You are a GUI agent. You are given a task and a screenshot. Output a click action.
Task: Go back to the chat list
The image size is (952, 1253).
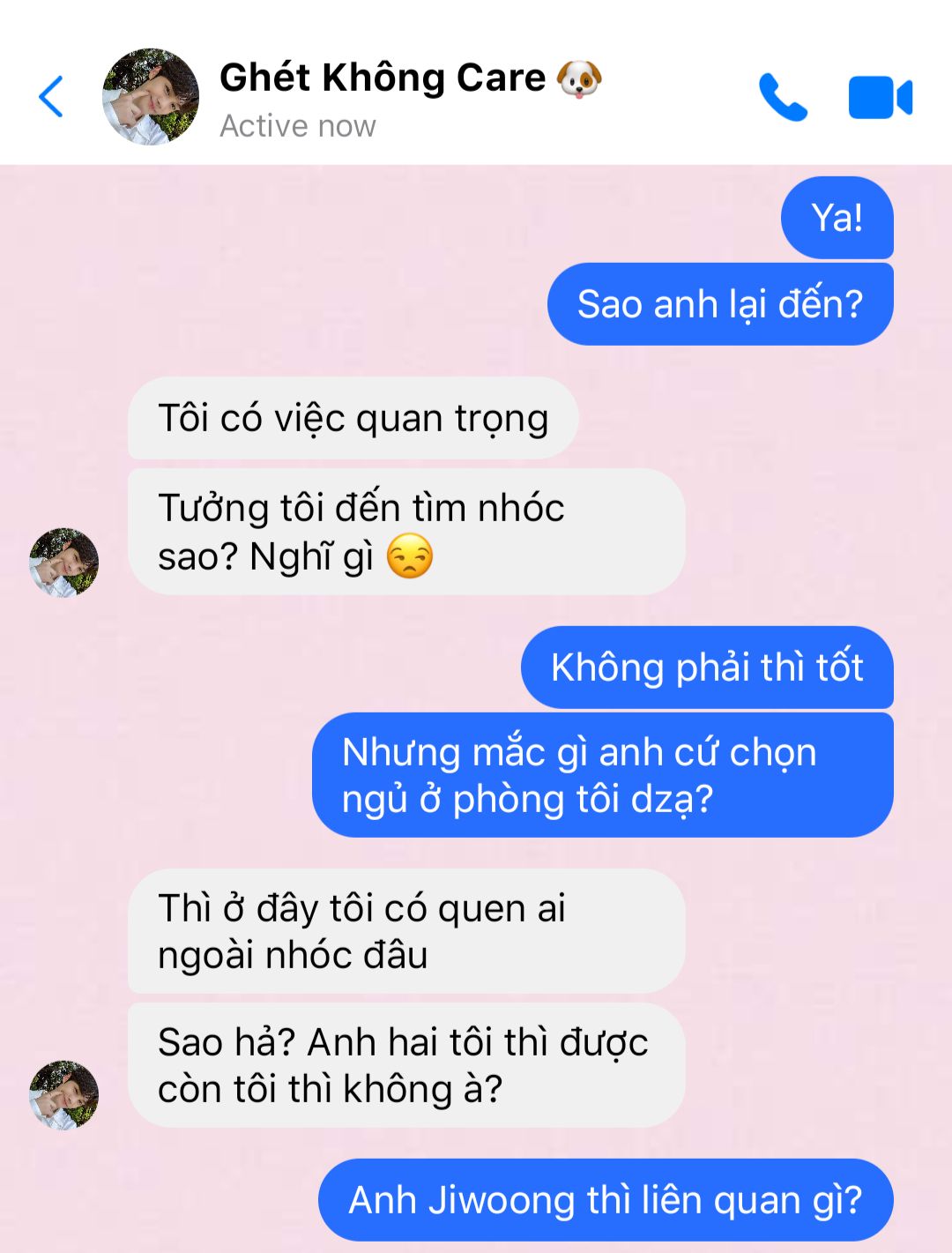coord(51,96)
